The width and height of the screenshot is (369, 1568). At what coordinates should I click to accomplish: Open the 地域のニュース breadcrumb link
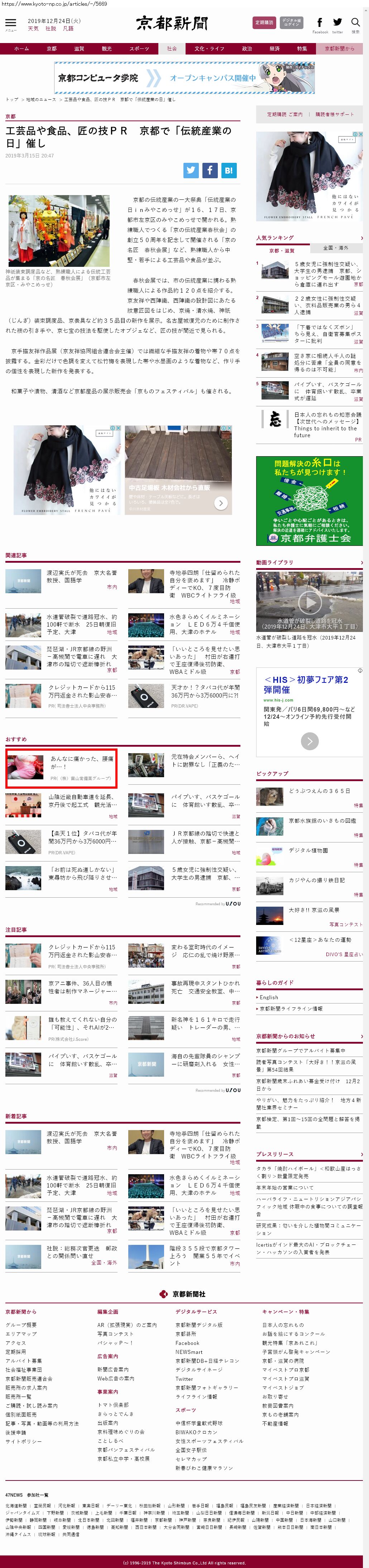pos(41,99)
